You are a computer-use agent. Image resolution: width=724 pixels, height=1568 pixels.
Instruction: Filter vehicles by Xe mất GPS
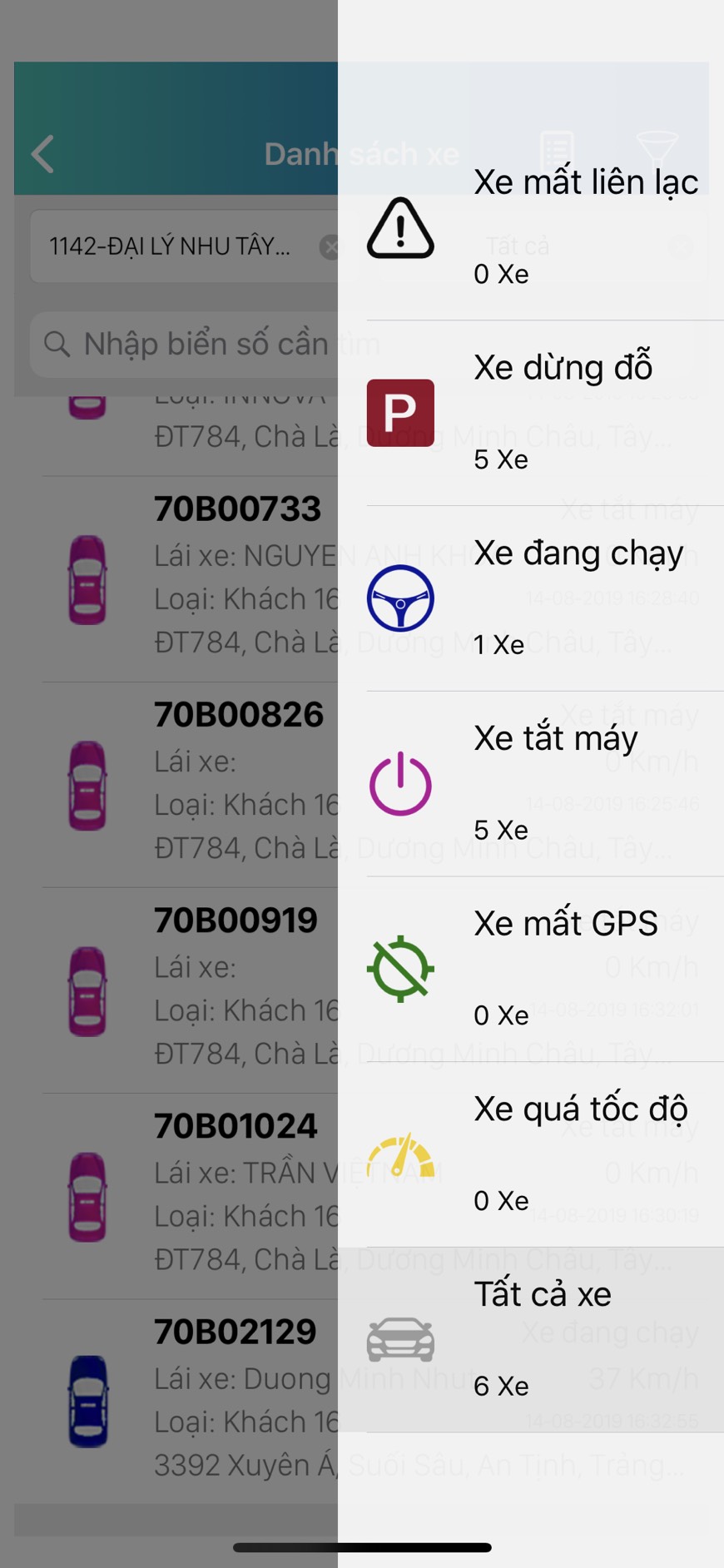(x=531, y=969)
